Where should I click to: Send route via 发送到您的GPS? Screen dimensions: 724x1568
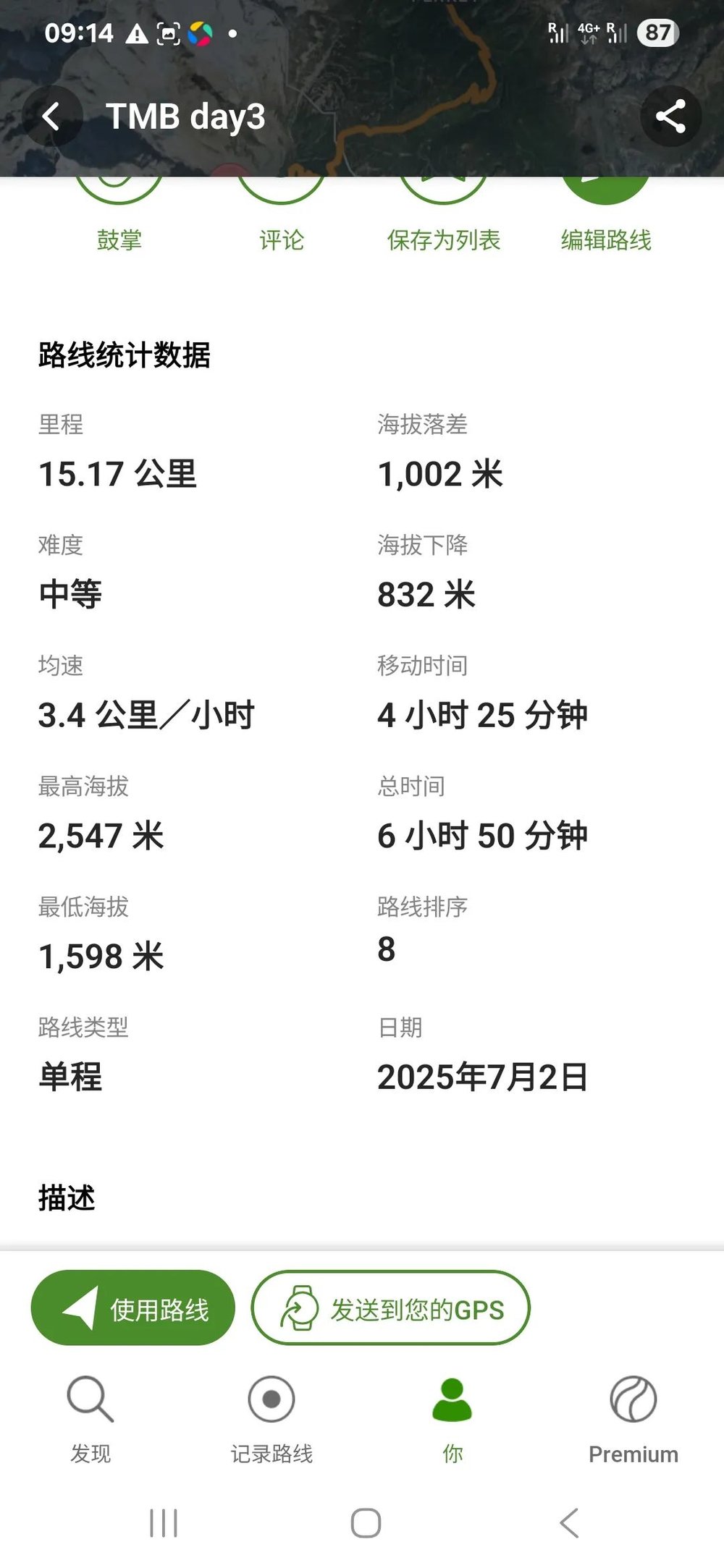pyautogui.click(x=391, y=1308)
